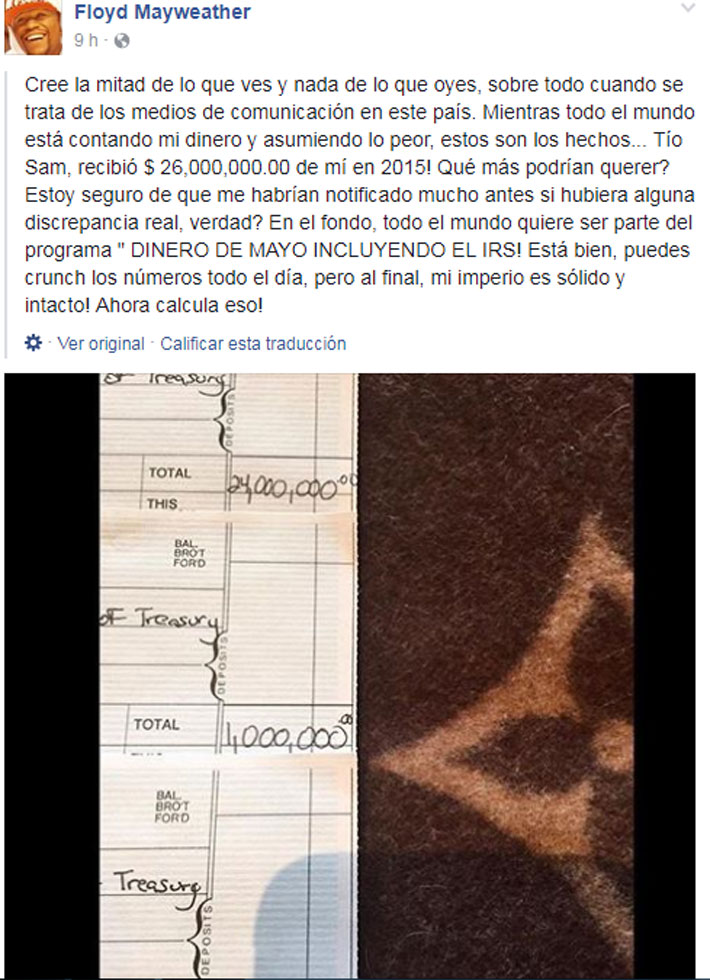Screen dimensions: 710x980
Task: Open the 9 h post timestamp
Action: pyautogui.click(x=85, y=42)
